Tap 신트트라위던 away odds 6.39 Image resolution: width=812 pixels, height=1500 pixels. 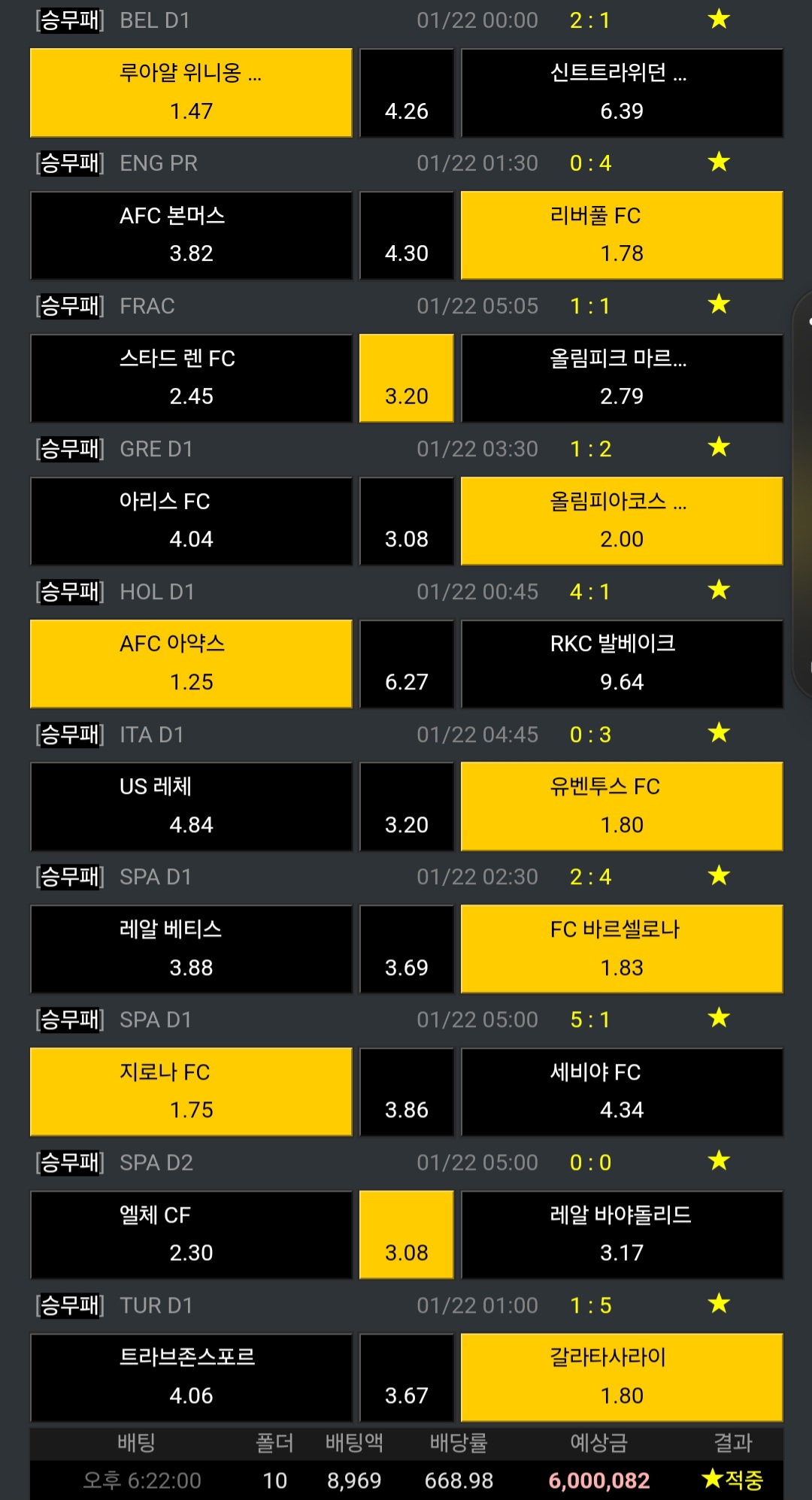click(622, 92)
